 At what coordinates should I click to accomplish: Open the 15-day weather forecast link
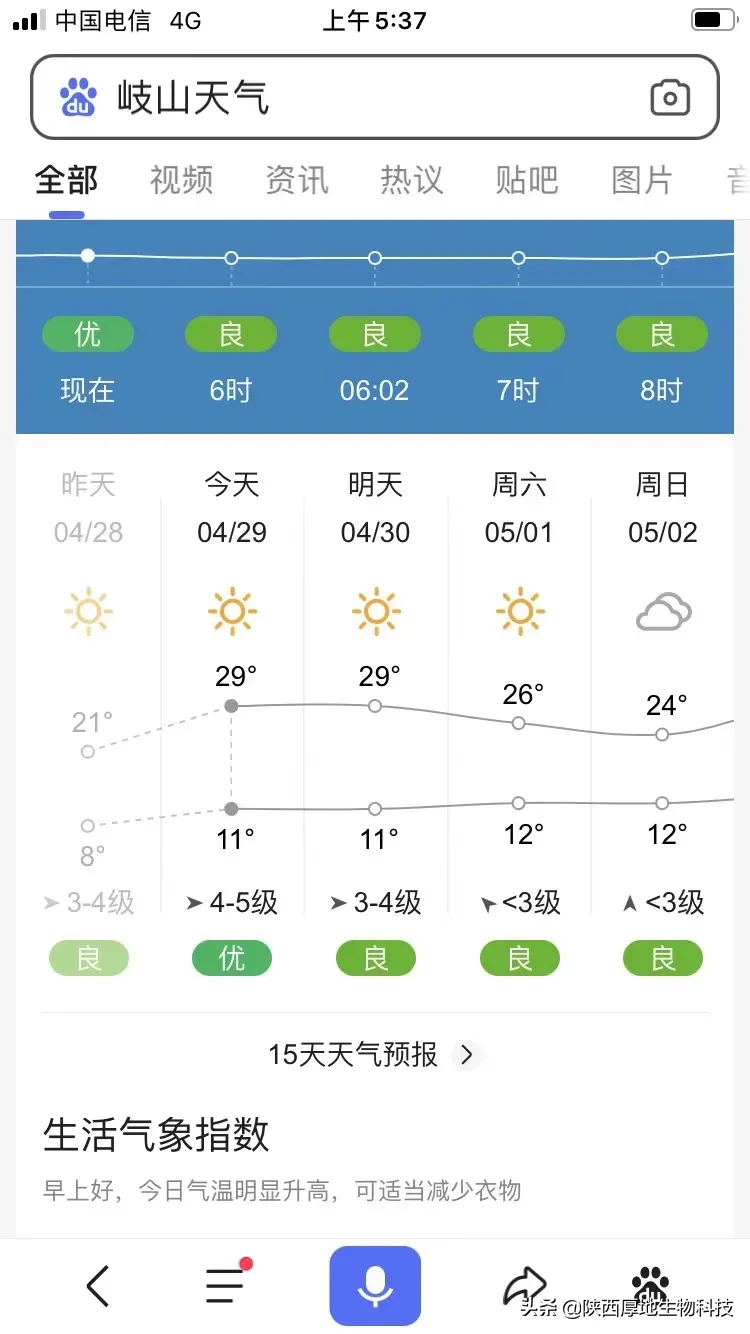356,1054
